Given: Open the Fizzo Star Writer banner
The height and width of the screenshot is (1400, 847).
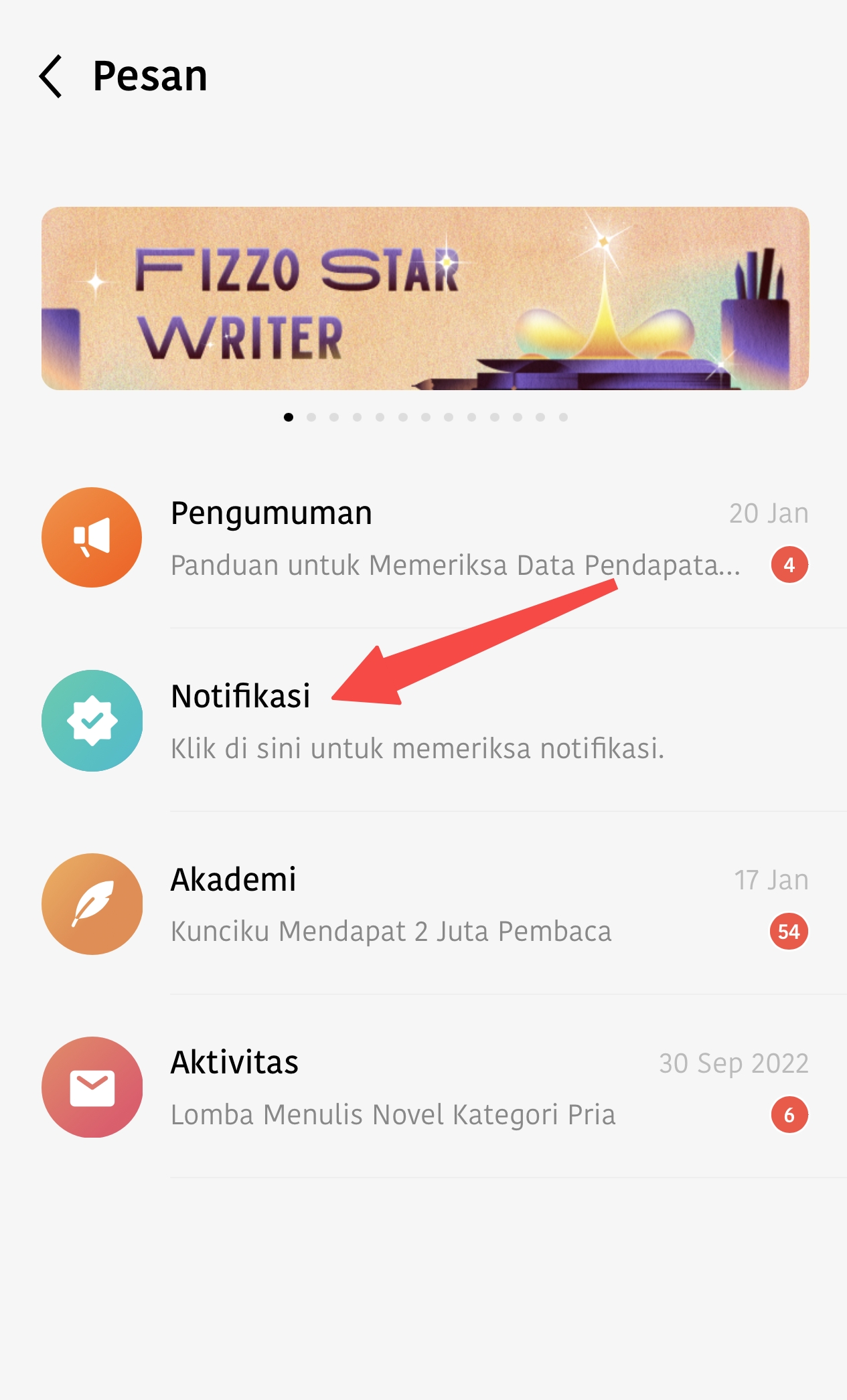Looking at the screenshot, I should click(425, 298).
